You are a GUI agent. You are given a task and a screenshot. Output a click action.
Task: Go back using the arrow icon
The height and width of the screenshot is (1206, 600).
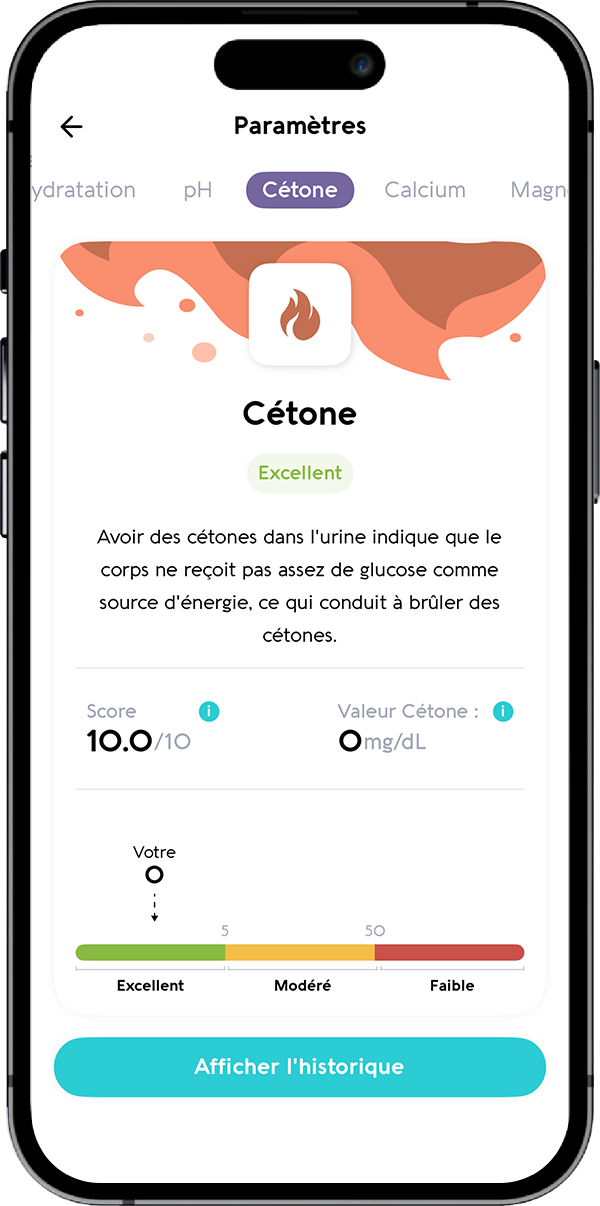(x=71, y=126)
